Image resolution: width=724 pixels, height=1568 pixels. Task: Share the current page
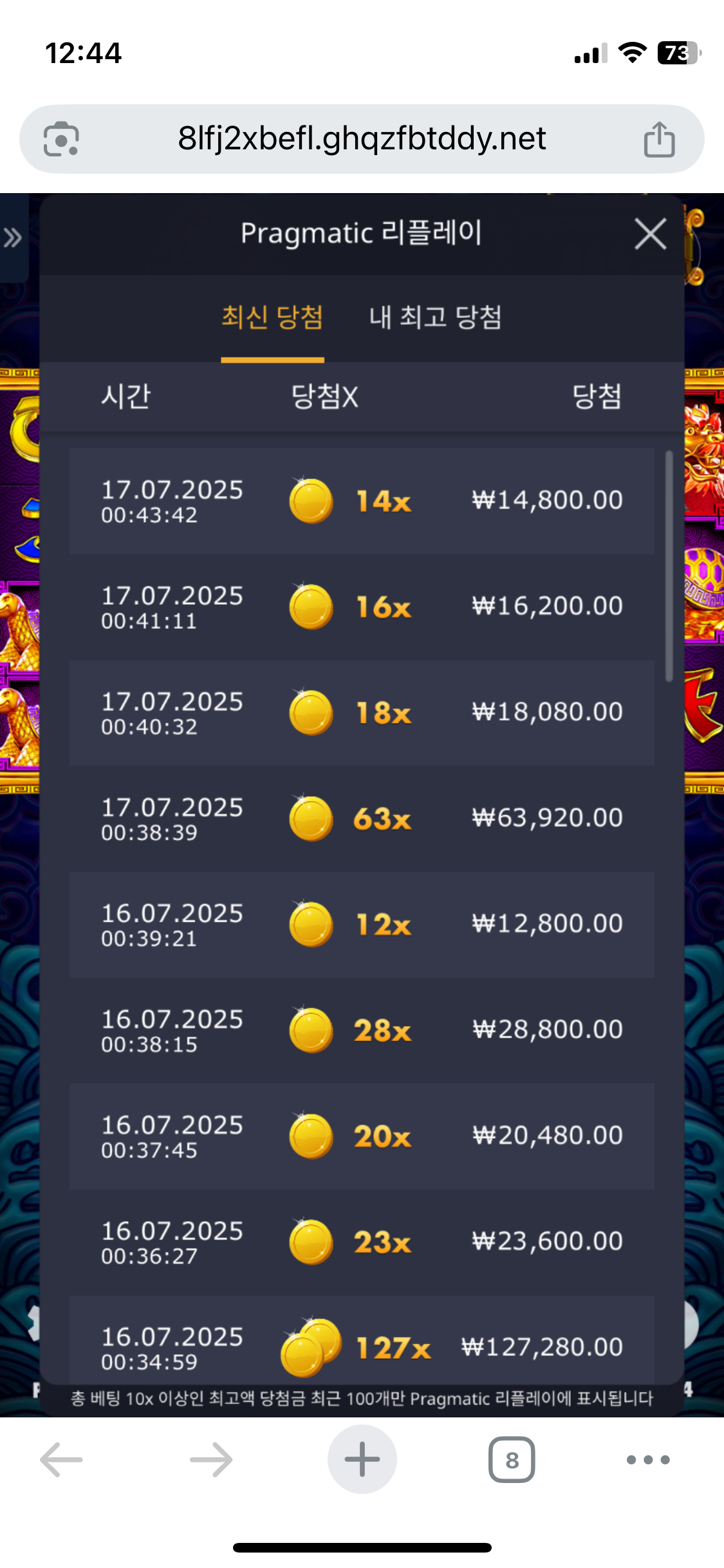(659, 139)
